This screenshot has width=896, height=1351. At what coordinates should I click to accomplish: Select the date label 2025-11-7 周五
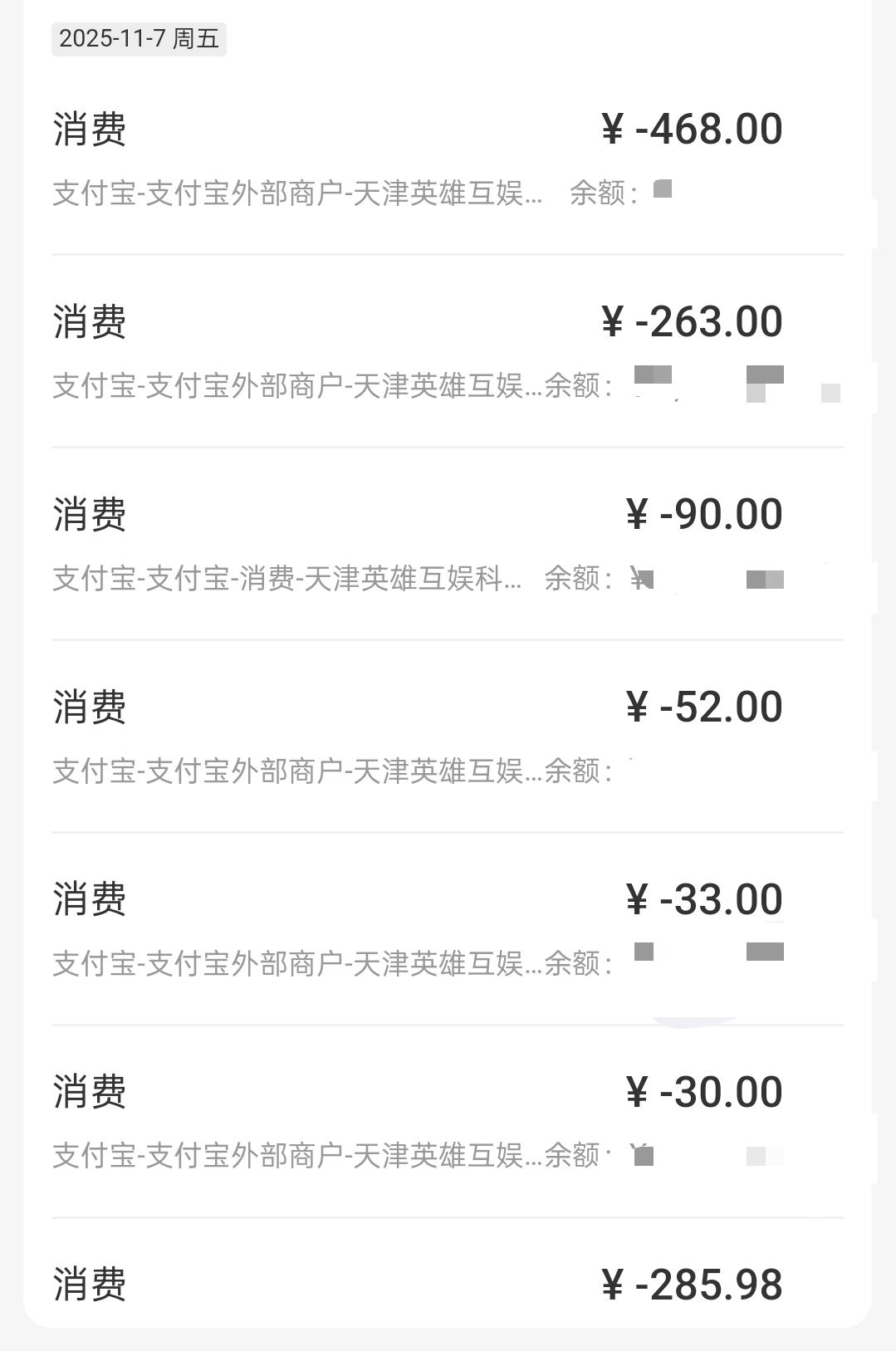pyautogui.click(x=140, y=40)
